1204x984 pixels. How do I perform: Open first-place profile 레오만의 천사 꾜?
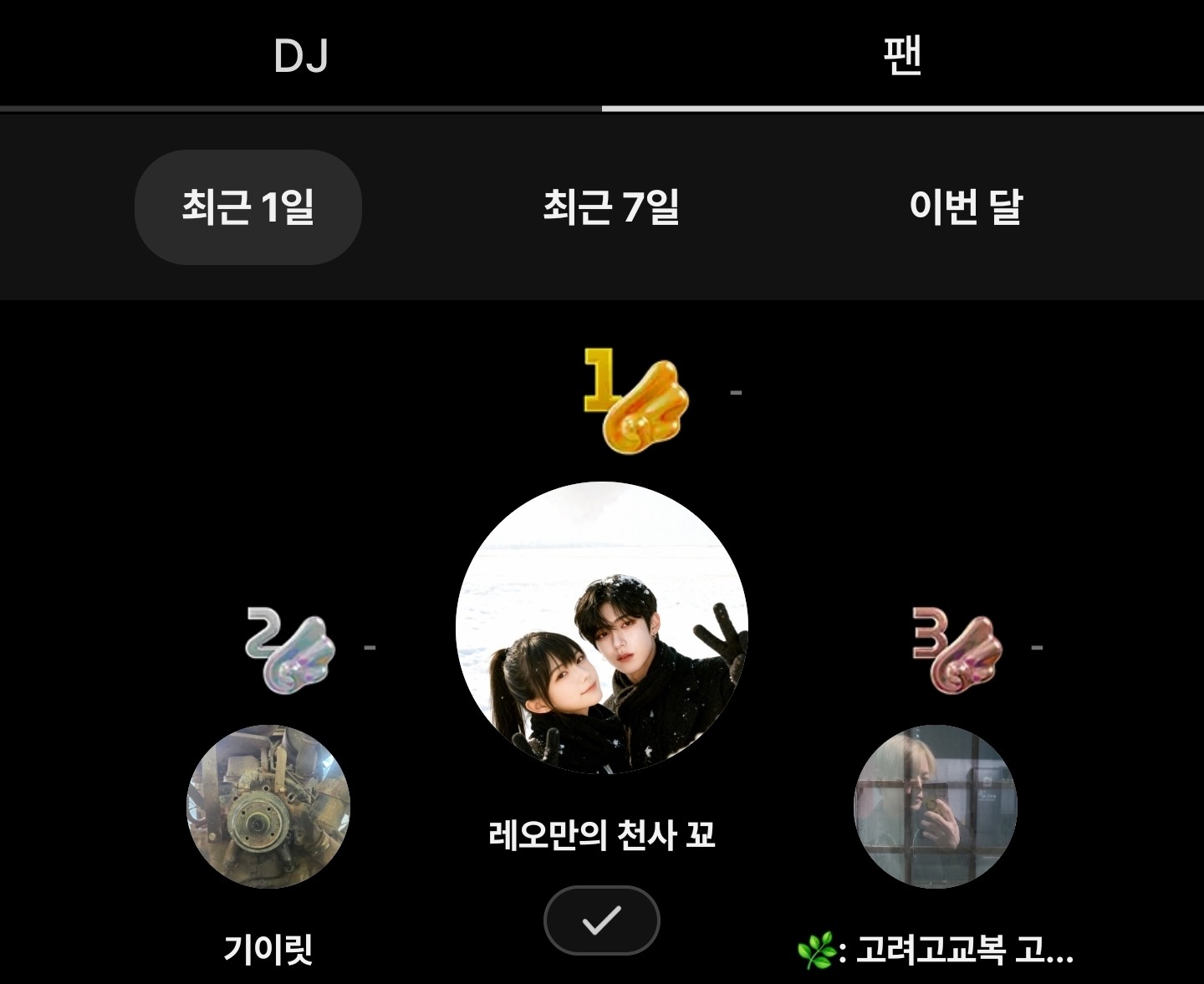[601, 627]
